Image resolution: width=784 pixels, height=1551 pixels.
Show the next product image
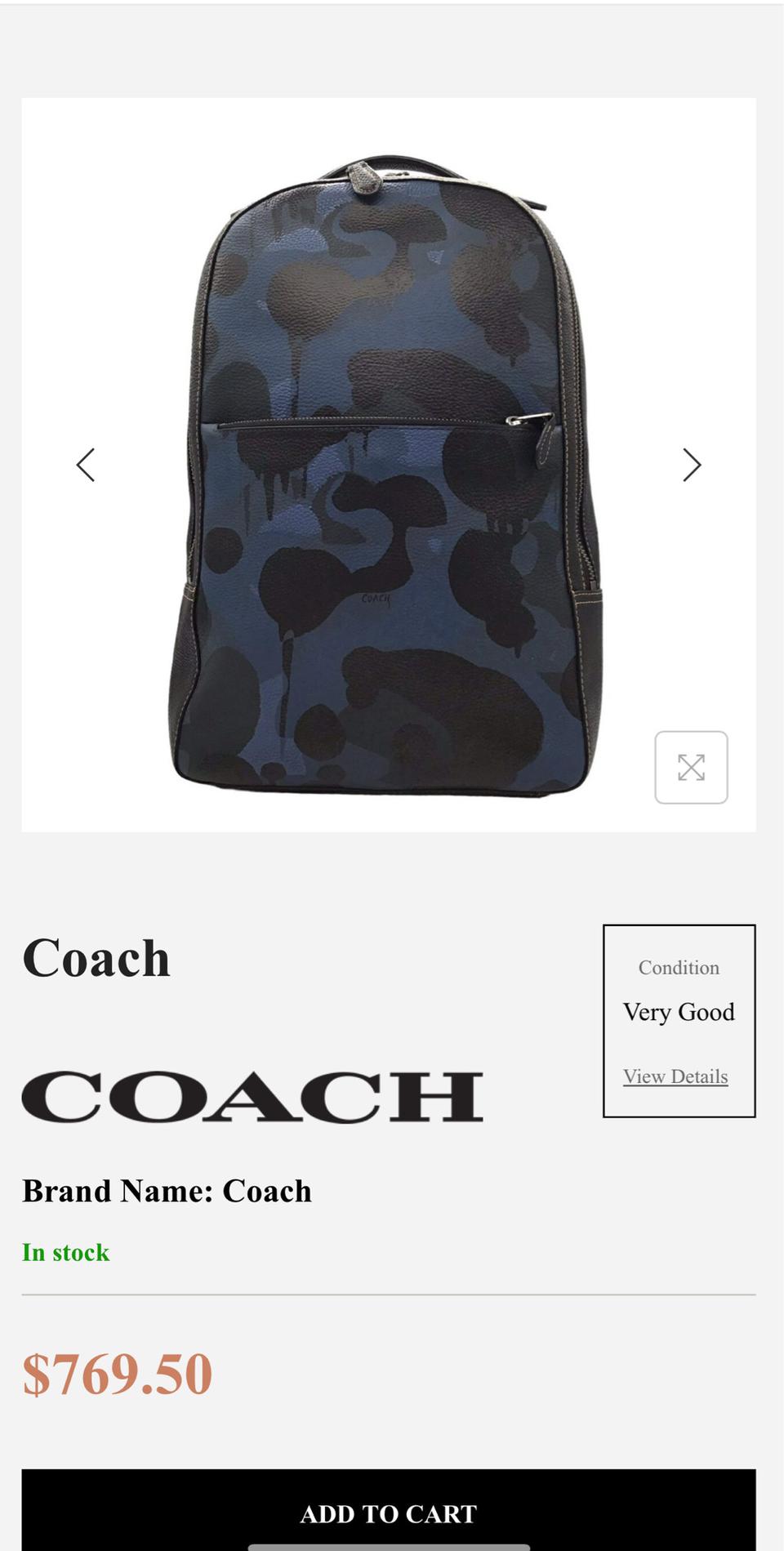point(692,465)
